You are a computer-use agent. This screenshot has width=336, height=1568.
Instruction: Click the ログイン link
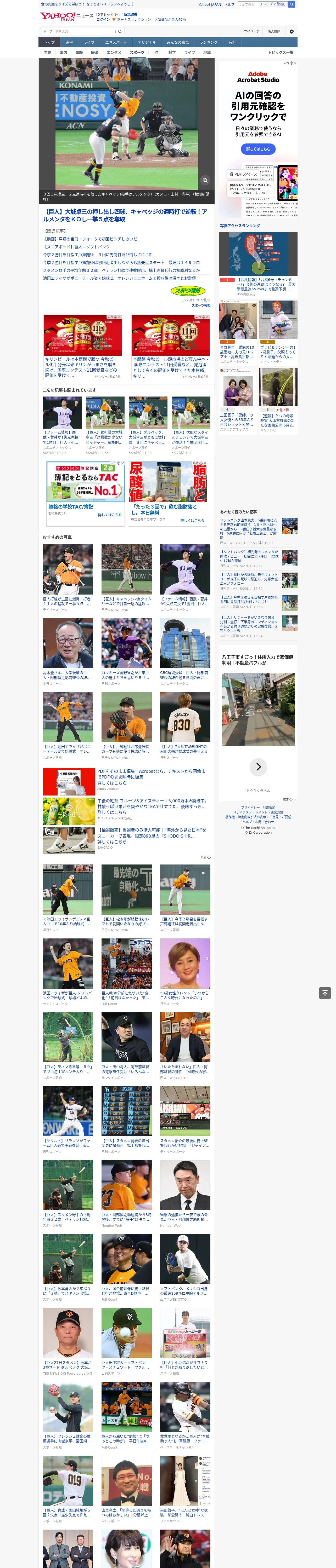pyautogui.click(x=103, y=20)
